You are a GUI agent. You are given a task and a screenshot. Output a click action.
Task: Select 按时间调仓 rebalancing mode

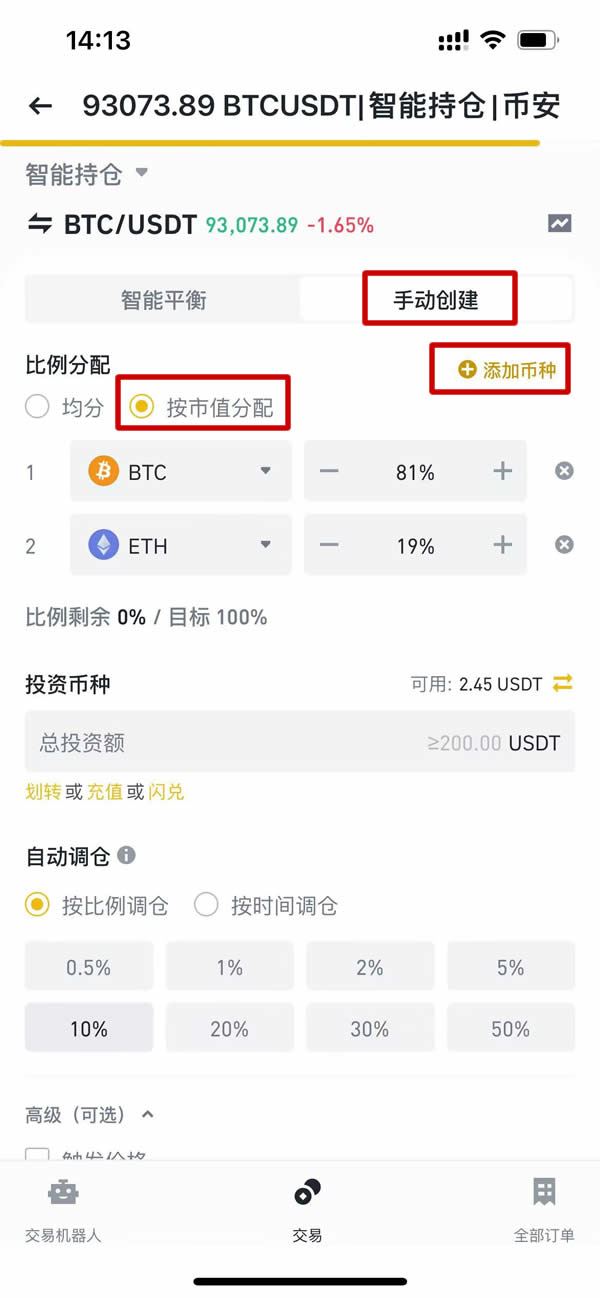point(267,906)
